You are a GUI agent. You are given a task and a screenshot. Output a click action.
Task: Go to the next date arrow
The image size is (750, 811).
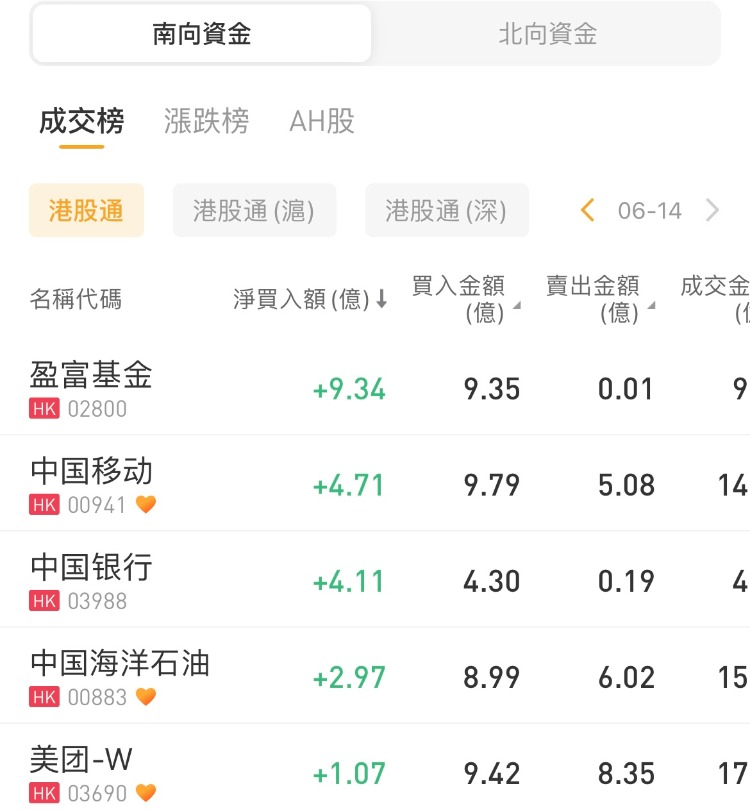click(712, 210)
